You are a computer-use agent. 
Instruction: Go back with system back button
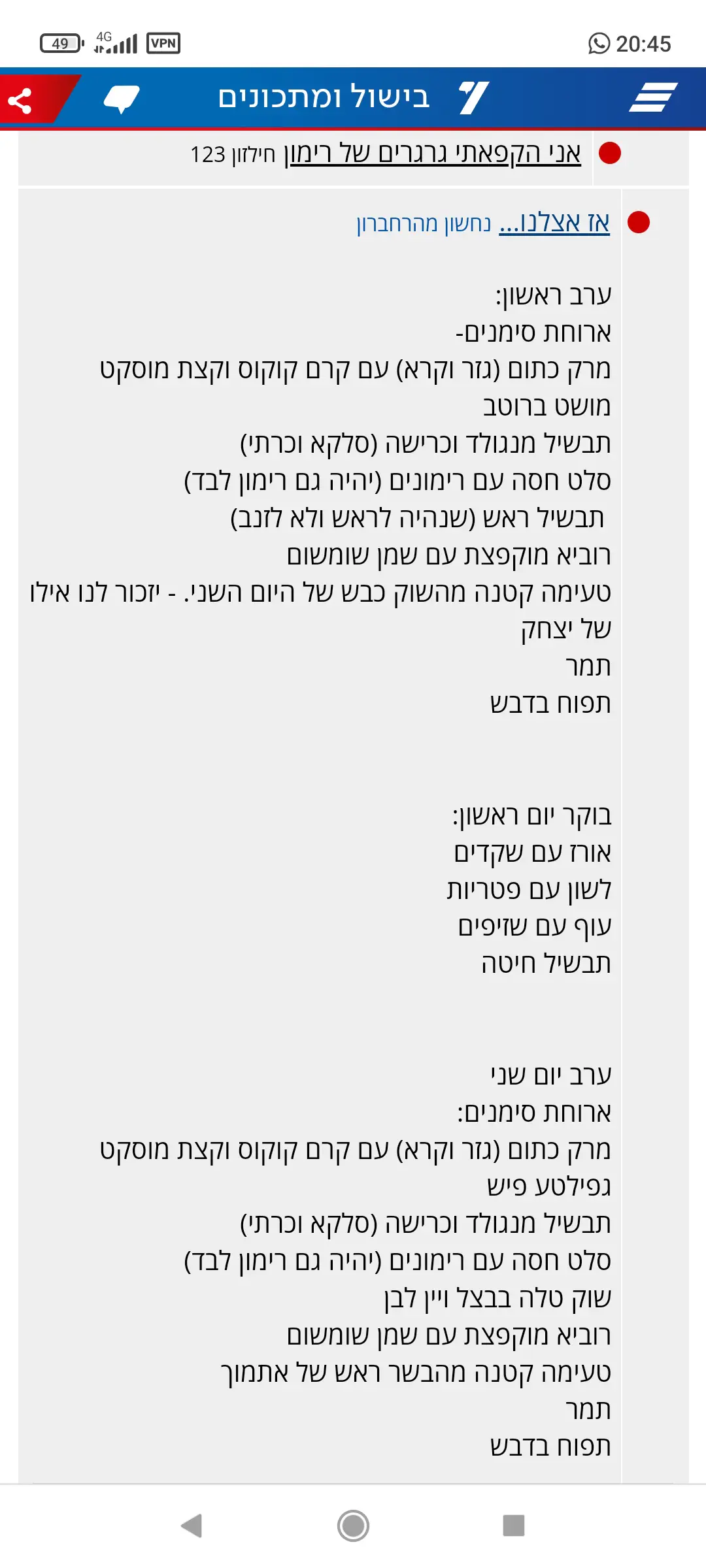pyautogui.click(x=192, y=1526)
